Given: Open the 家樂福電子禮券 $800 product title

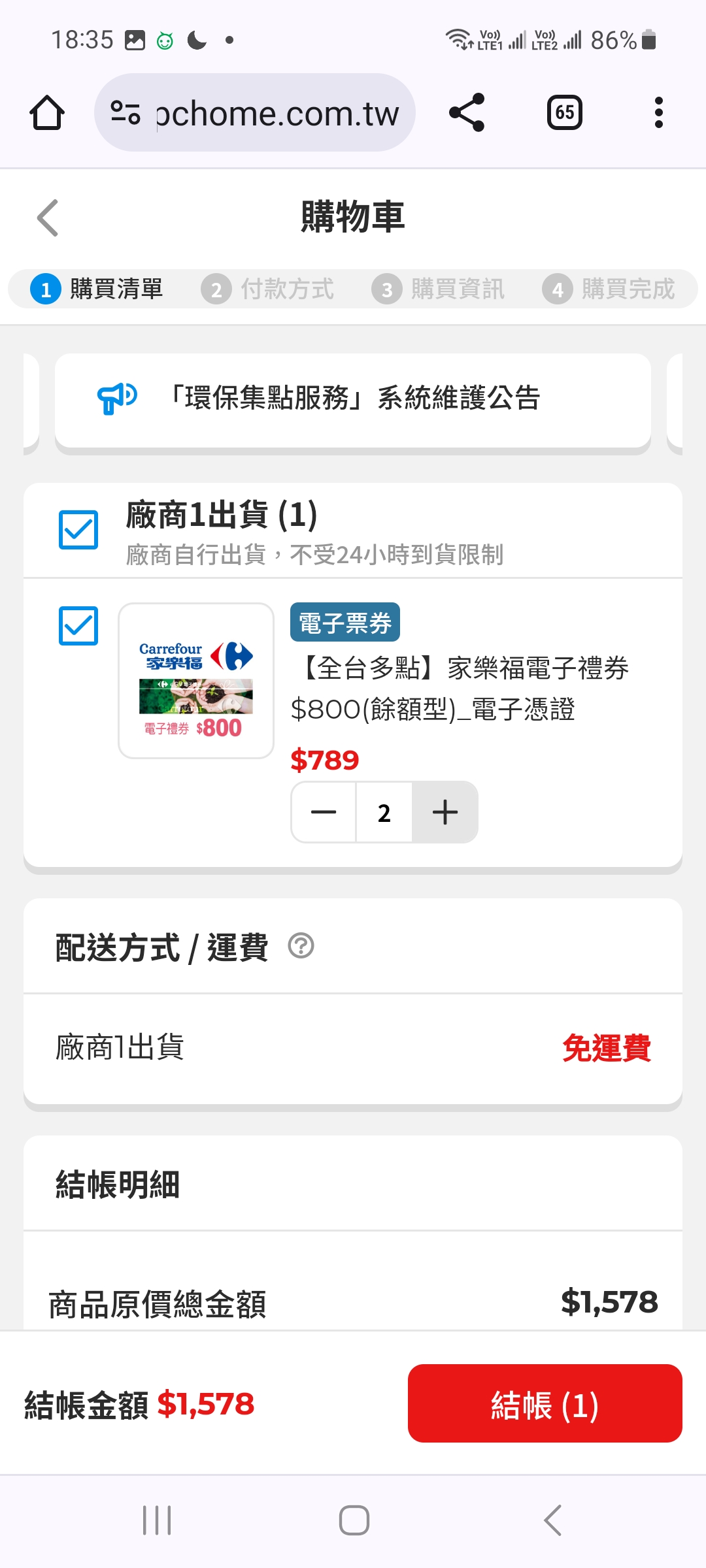Looking at the screenshot, I should click(x=460, y=689).
